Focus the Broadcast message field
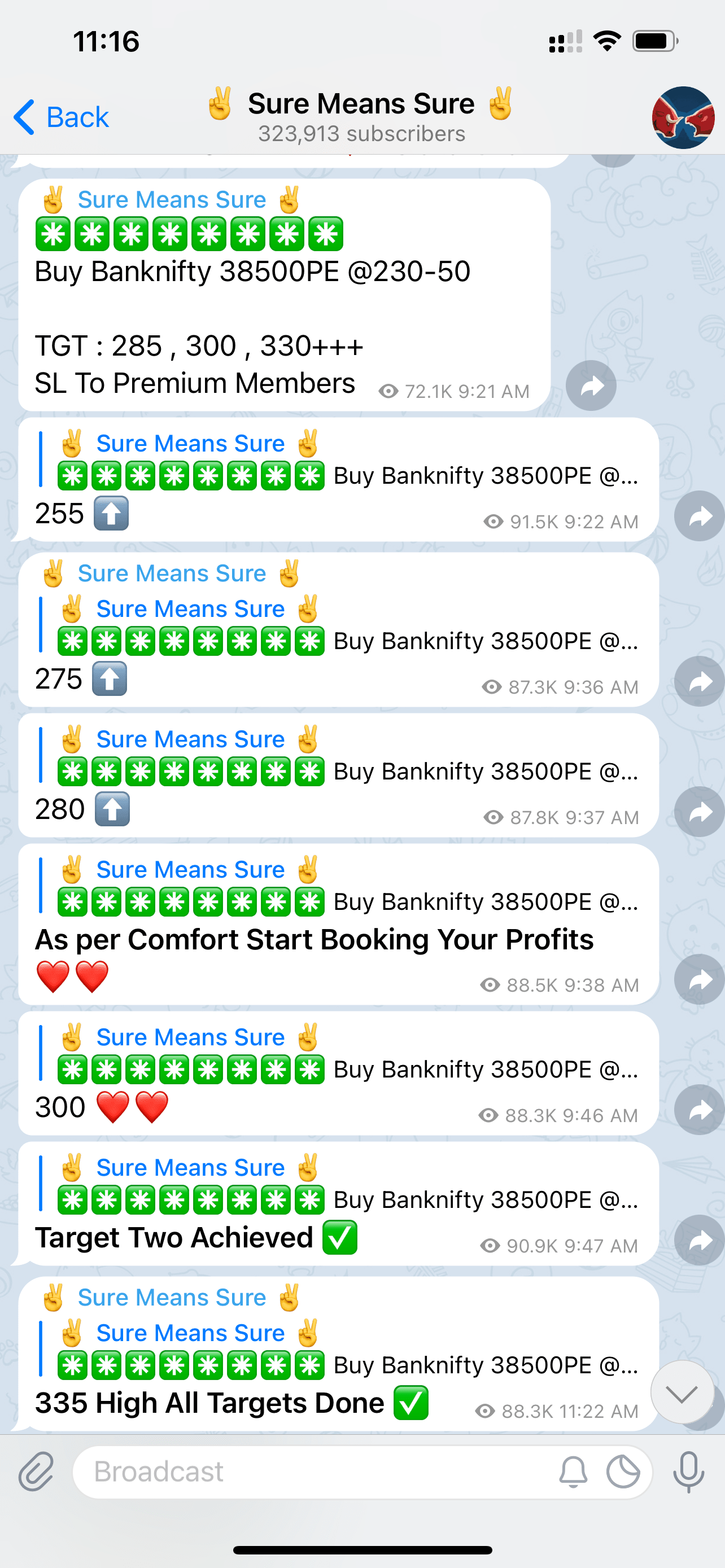This screenshot has width=725, height=1568. [x=304, y=1472]
